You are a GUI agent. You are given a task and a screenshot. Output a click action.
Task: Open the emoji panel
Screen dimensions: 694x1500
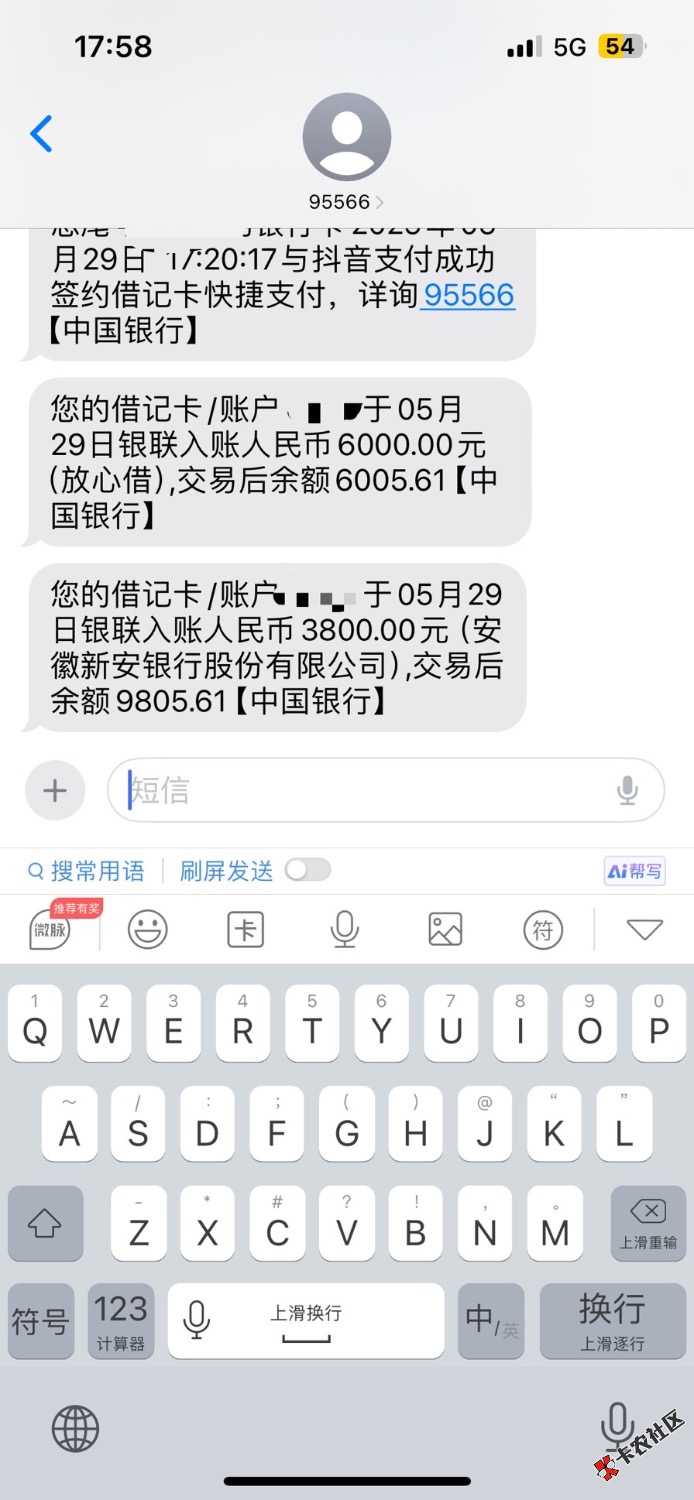pos(147,930)
